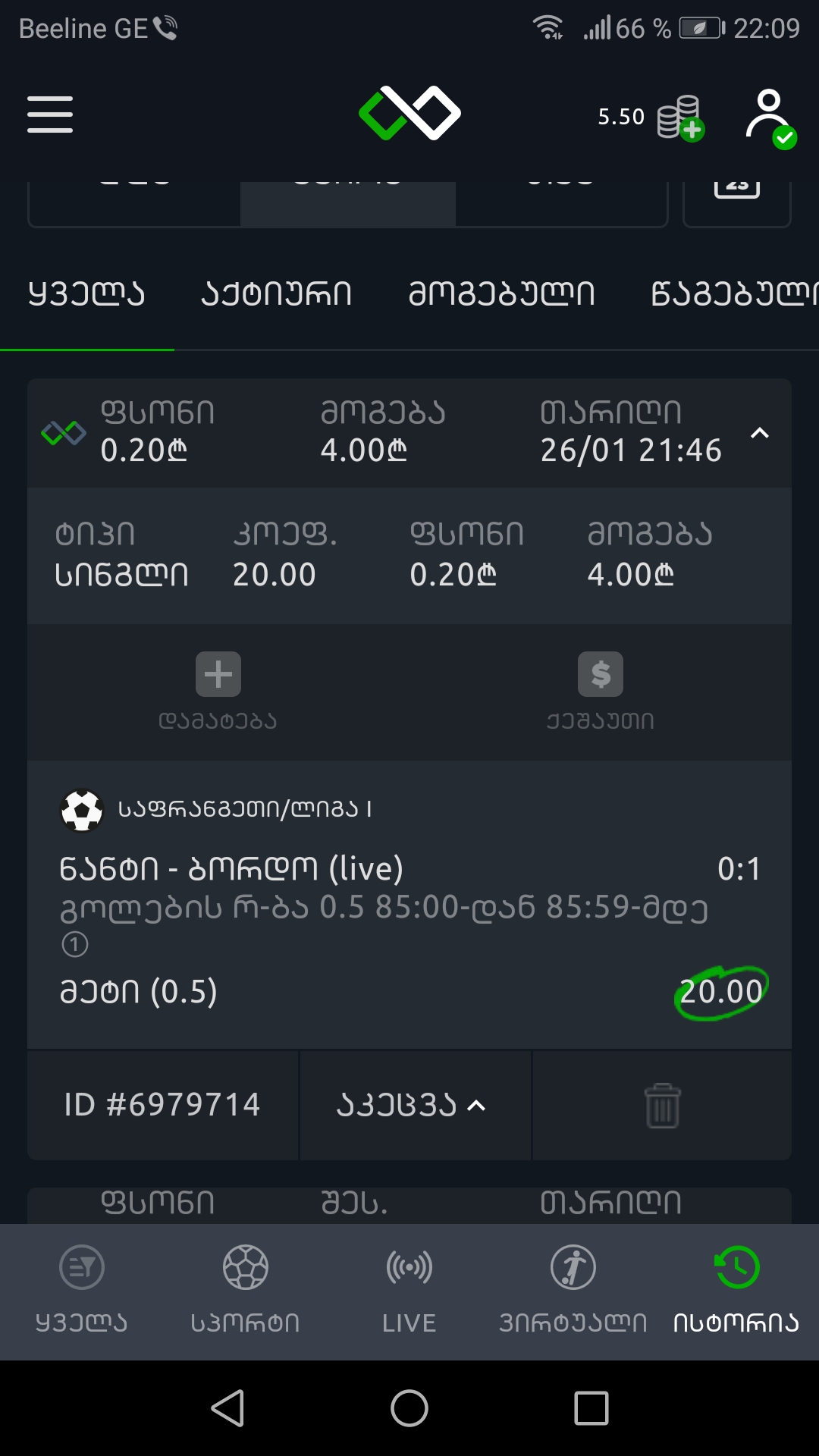This screenshot has height=1456, width=819.
Task: Tap the deposit coins icon
Action: point(679,118)
